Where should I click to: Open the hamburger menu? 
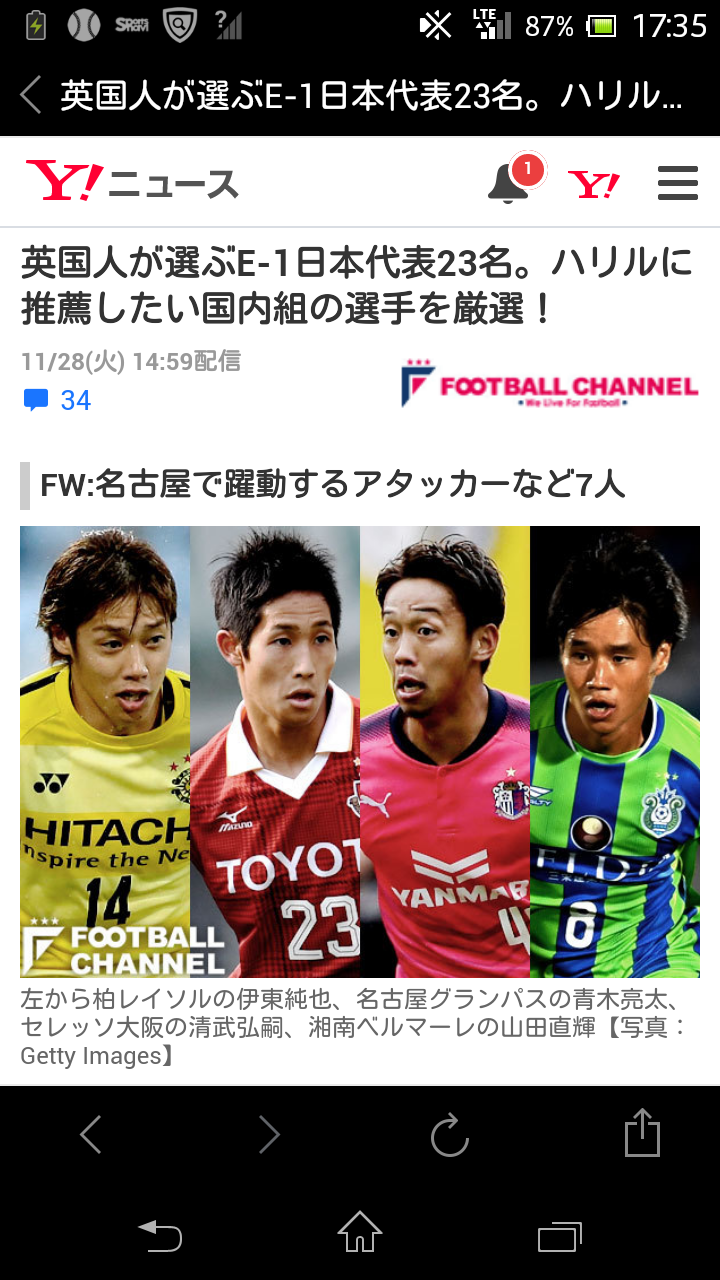(x=677, y=183)
